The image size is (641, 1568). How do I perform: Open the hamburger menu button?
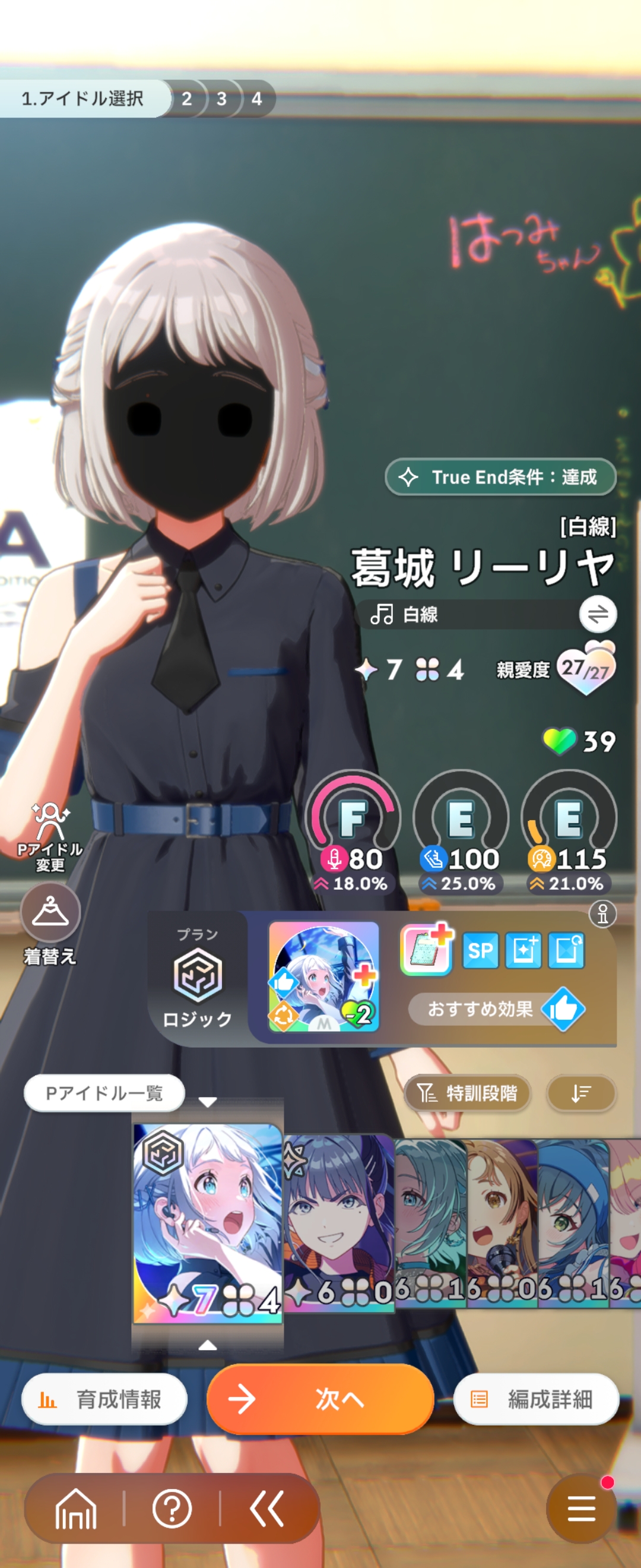click(581, 1509)
